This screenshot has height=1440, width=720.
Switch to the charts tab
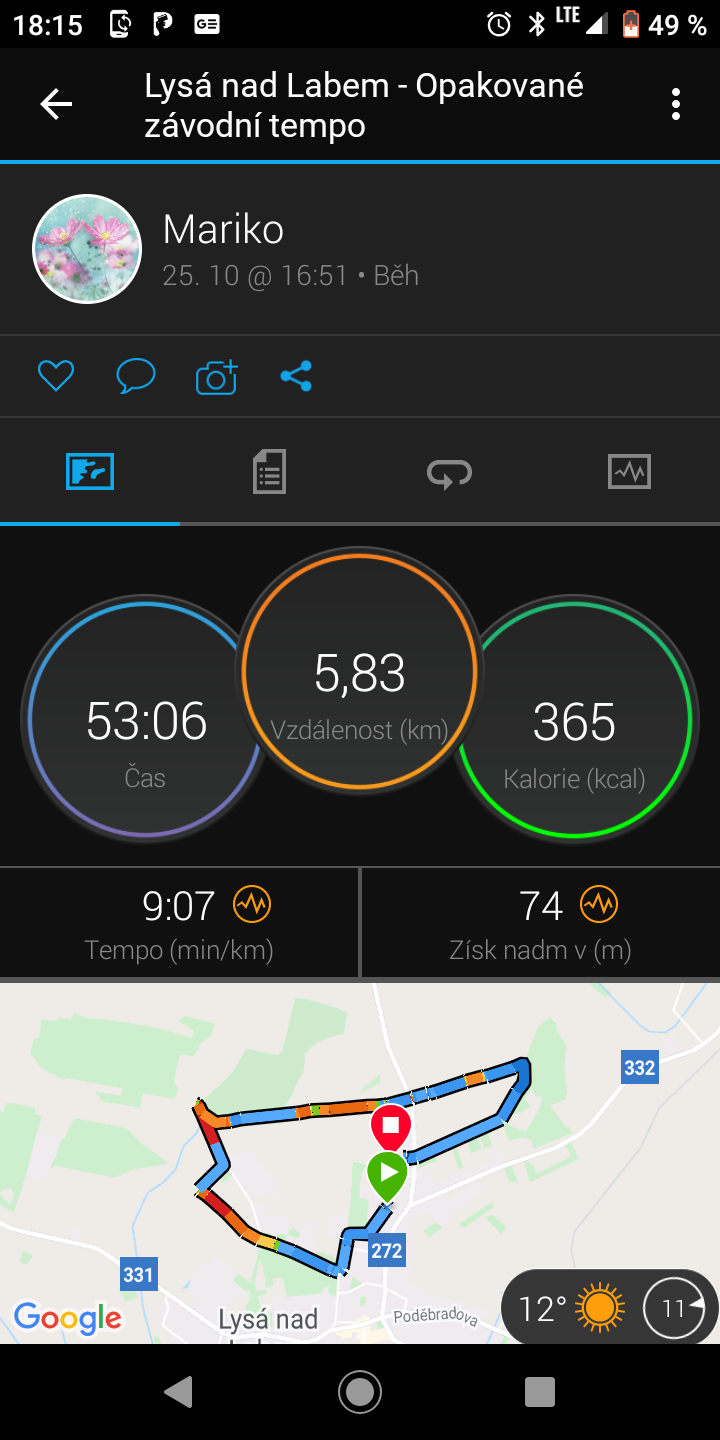(x=629, y=471)
